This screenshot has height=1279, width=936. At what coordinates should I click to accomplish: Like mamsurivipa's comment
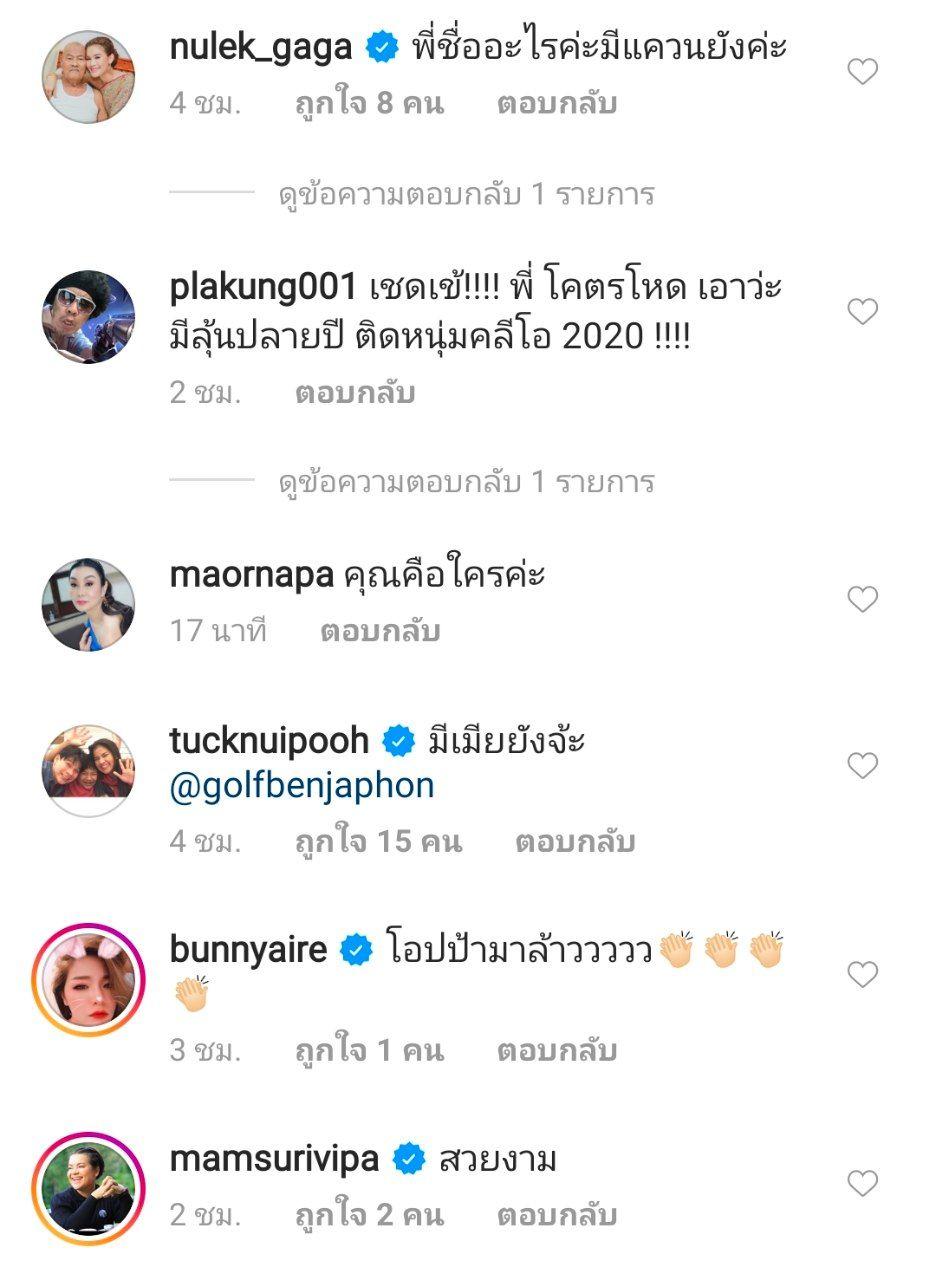[x=862, y=1184]
